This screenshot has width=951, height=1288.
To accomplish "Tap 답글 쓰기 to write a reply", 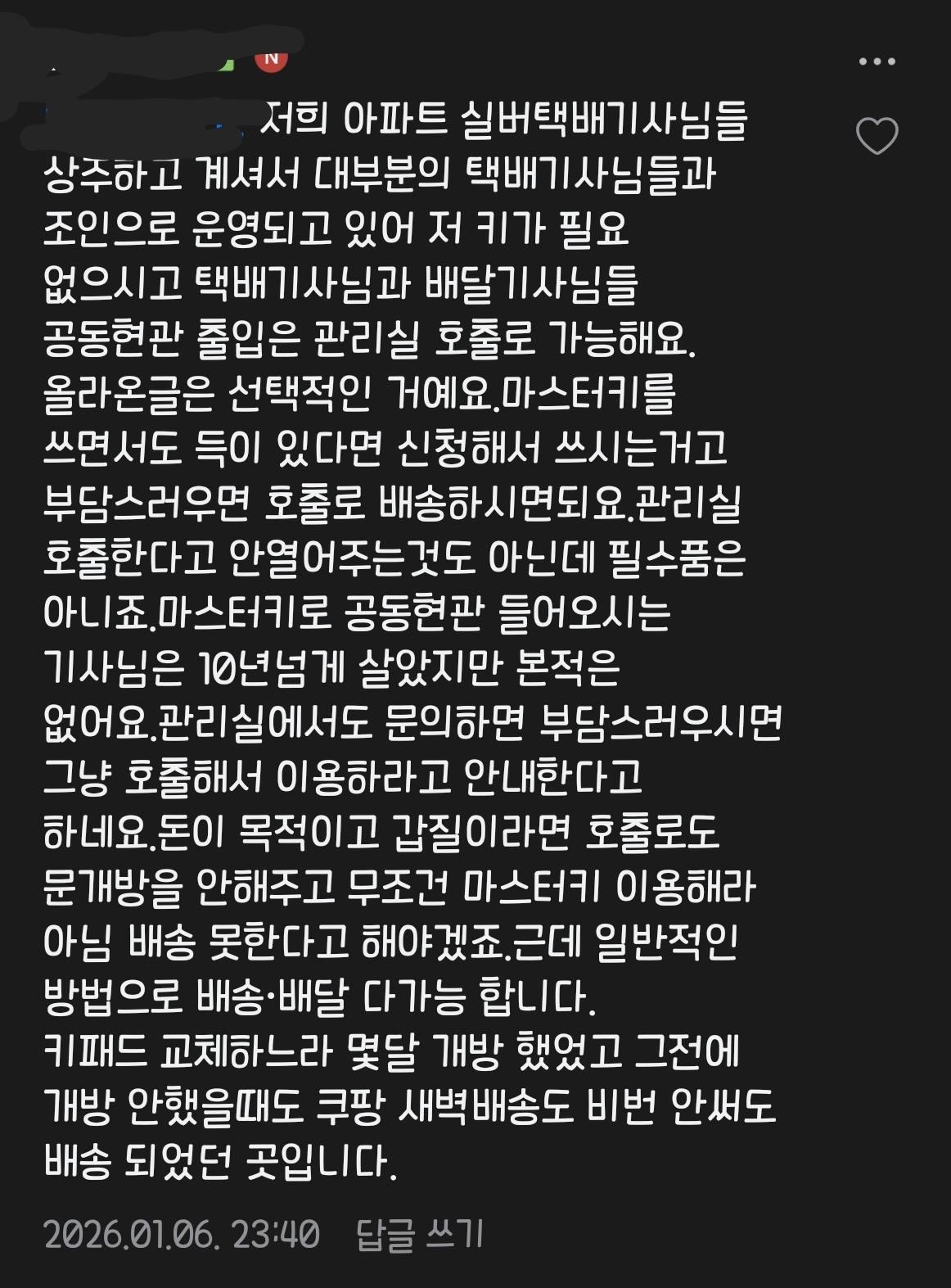I will pyautogui.click(x=419, y=1235).
